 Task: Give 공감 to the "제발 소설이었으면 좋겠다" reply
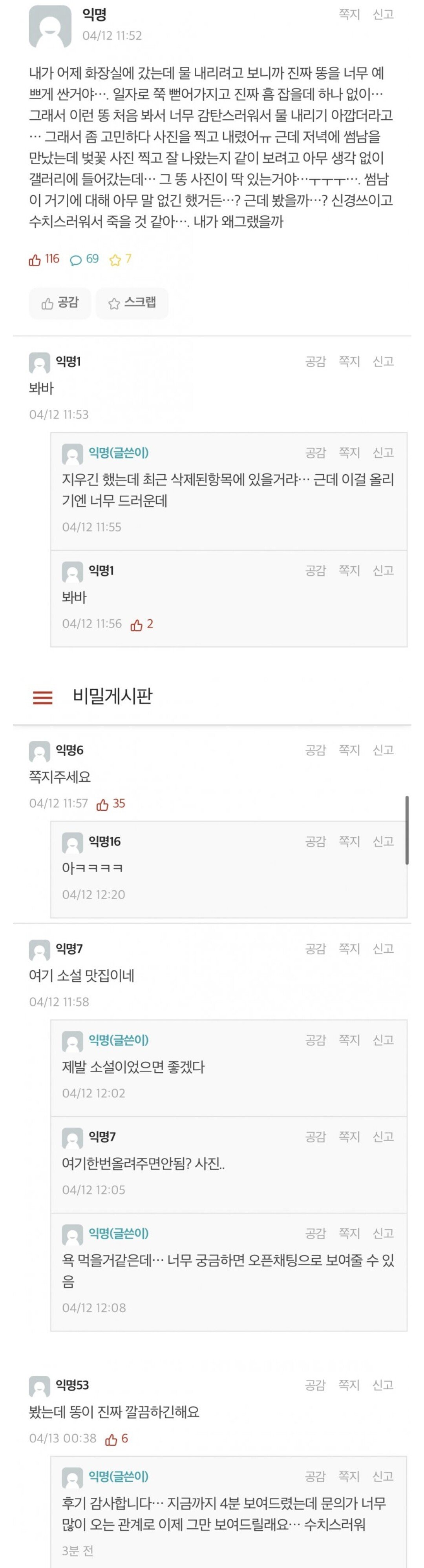tap(315, 1040)
